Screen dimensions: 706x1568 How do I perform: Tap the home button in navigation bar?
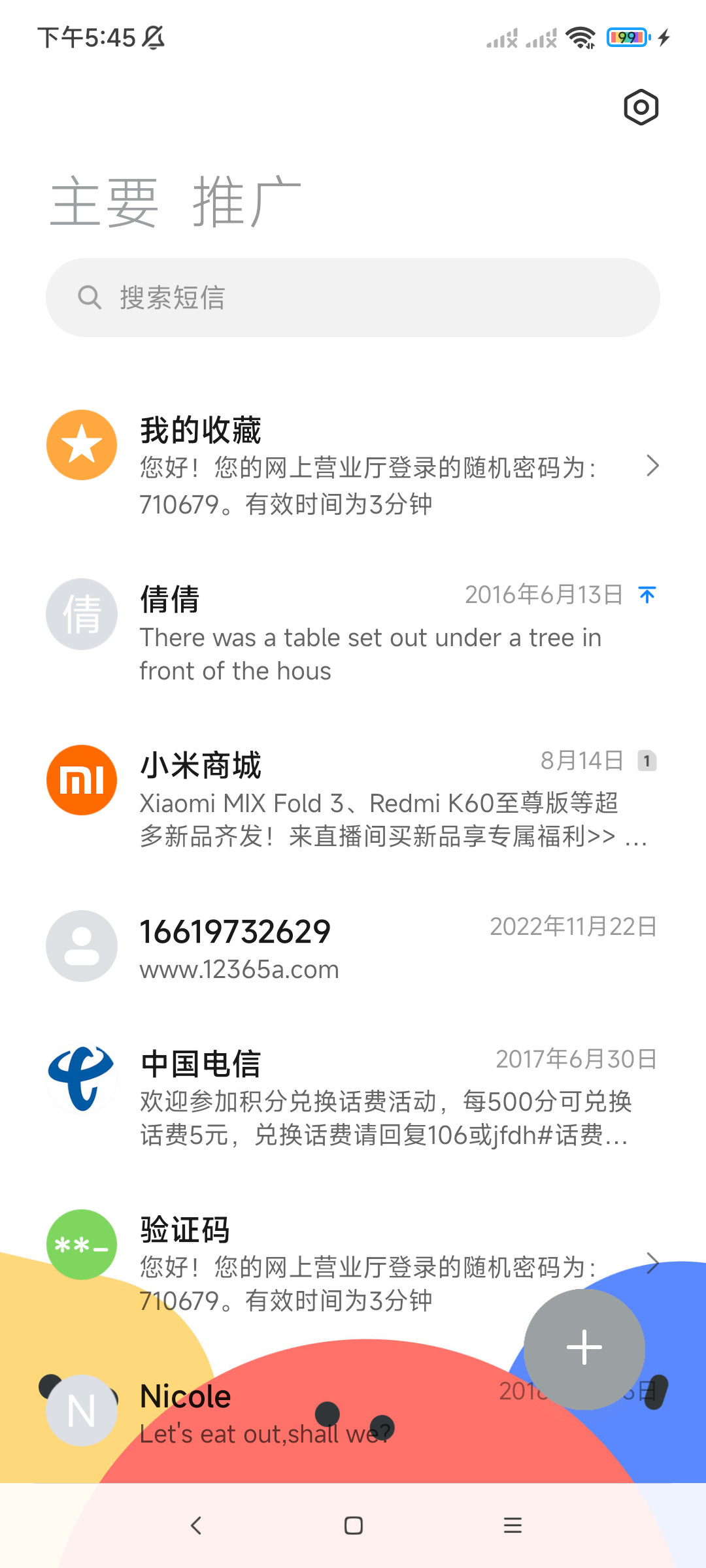point(354,1526)
